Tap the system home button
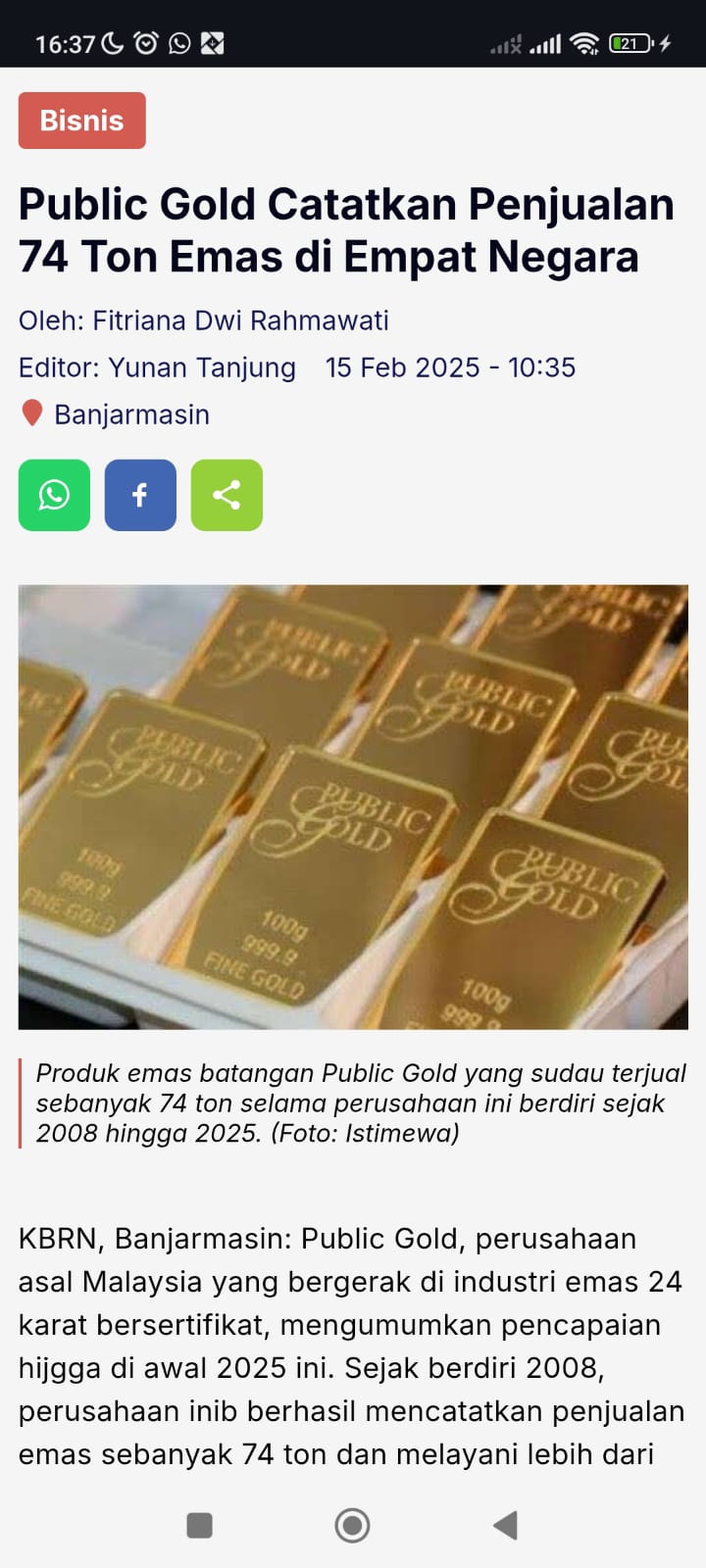Screen dimensions: 706x1568 [x=352, y=1525]
